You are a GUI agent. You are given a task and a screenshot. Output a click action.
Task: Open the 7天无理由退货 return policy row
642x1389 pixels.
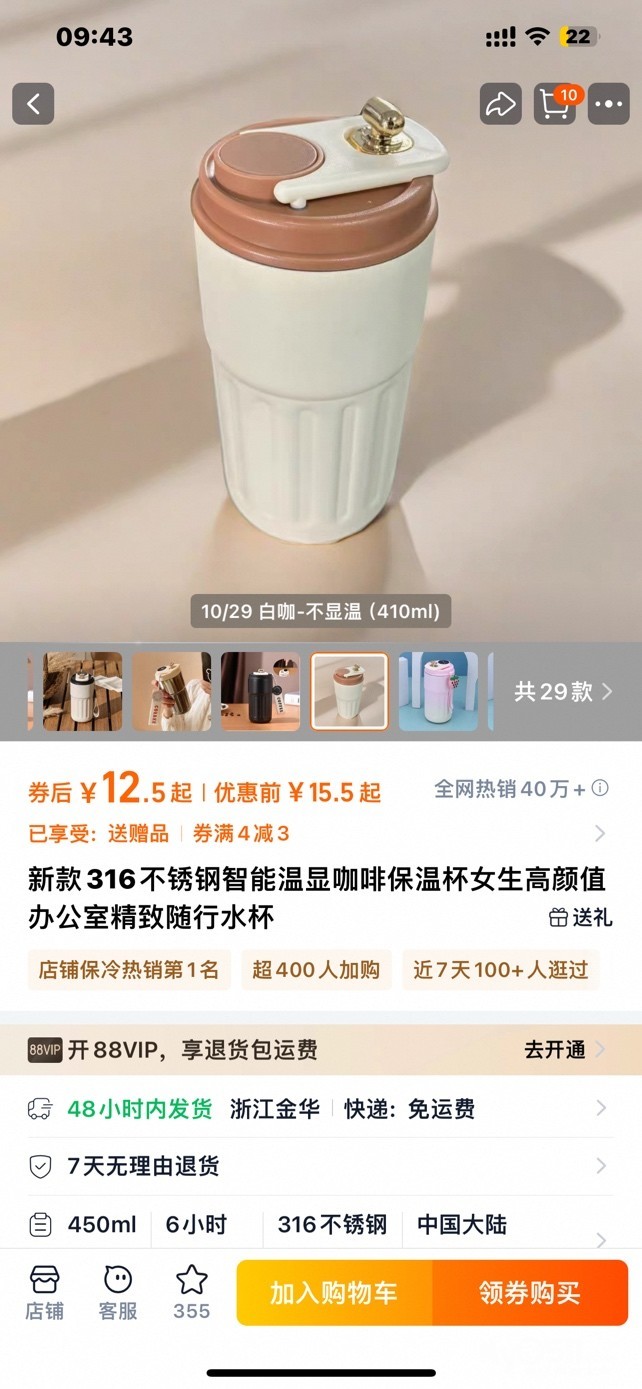[600, 1166]
